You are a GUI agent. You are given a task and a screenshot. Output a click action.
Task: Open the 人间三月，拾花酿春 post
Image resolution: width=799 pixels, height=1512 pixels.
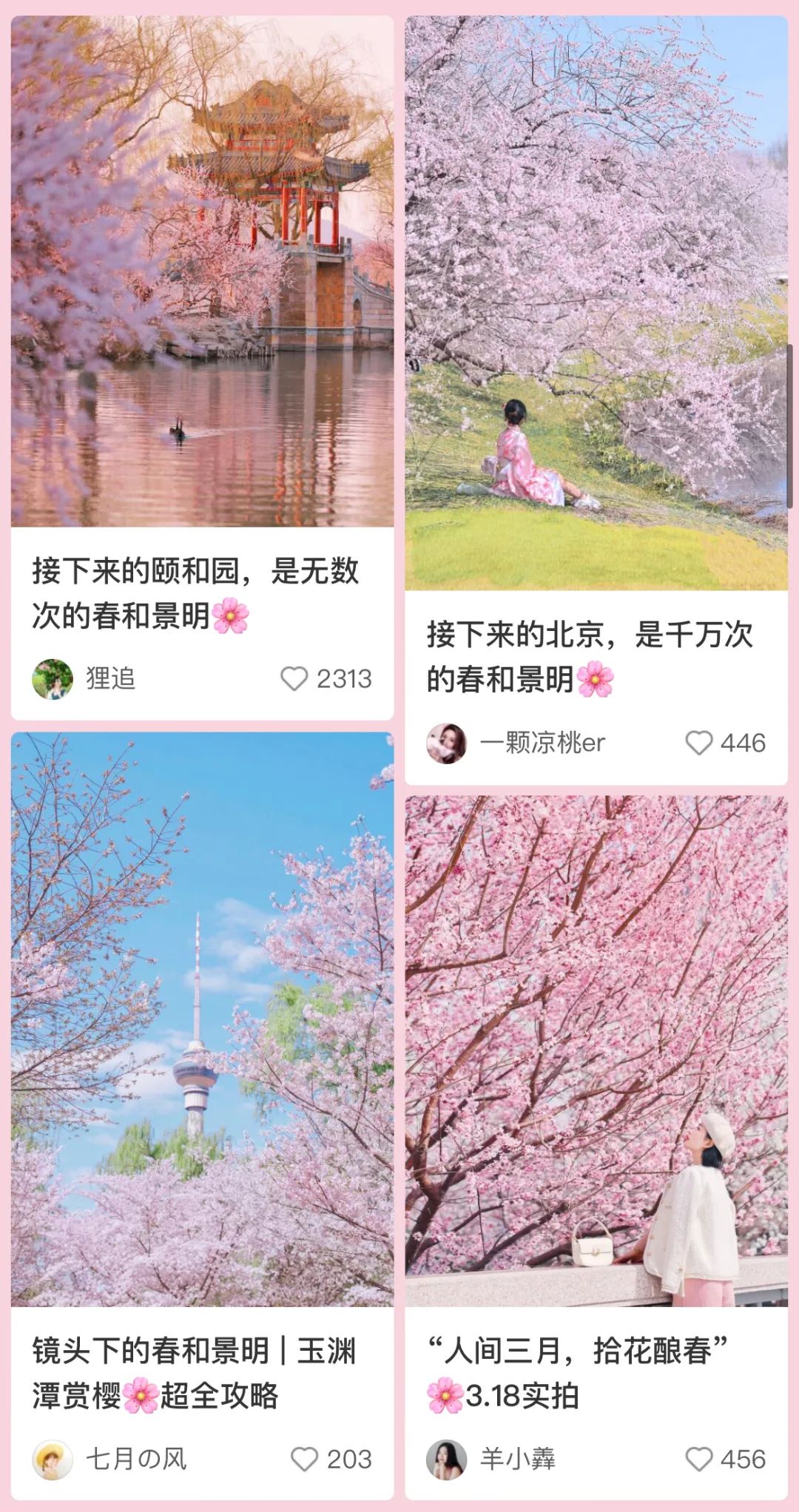tap(596, 1052)
